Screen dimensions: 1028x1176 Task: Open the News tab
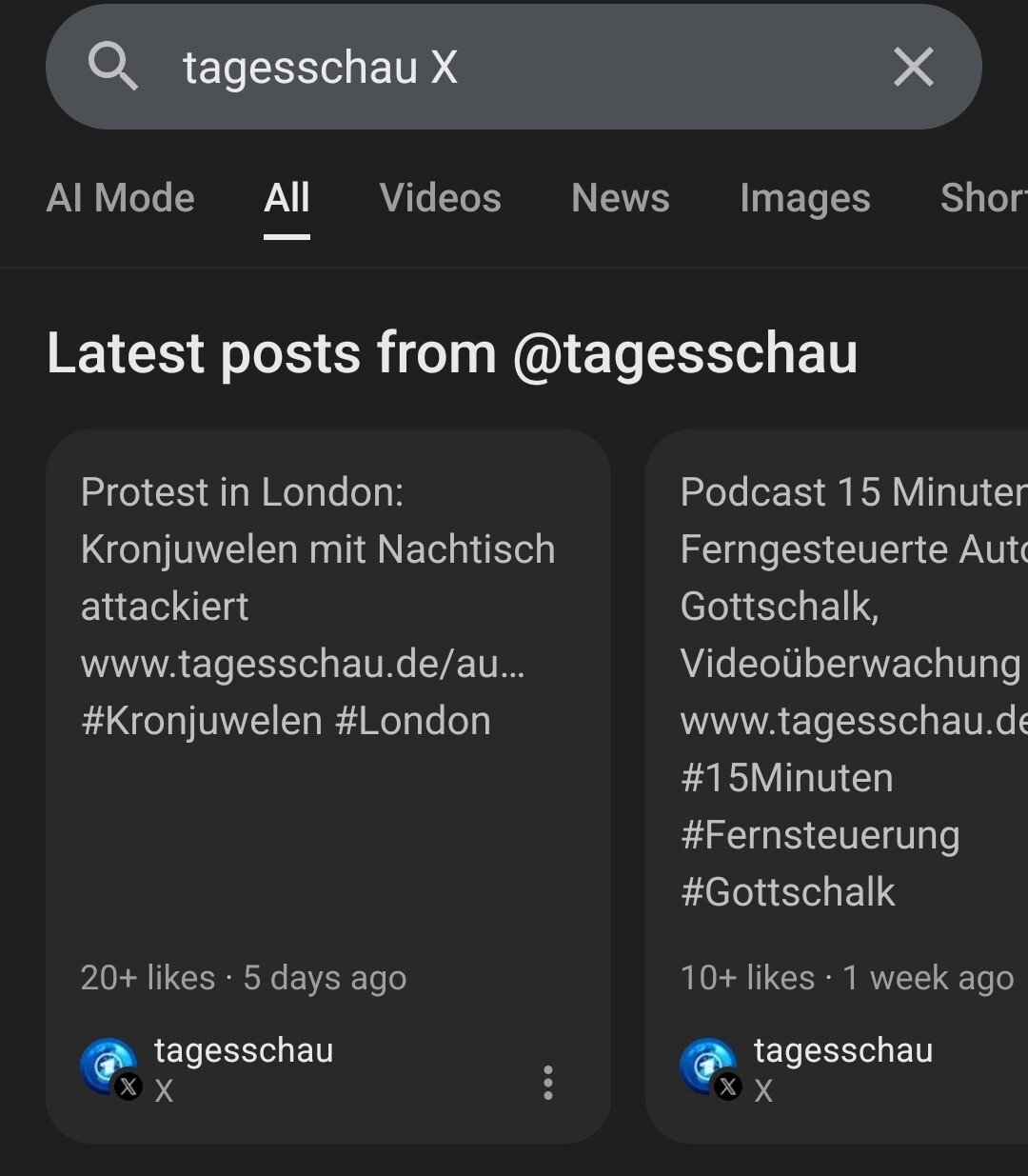point(620,198)
